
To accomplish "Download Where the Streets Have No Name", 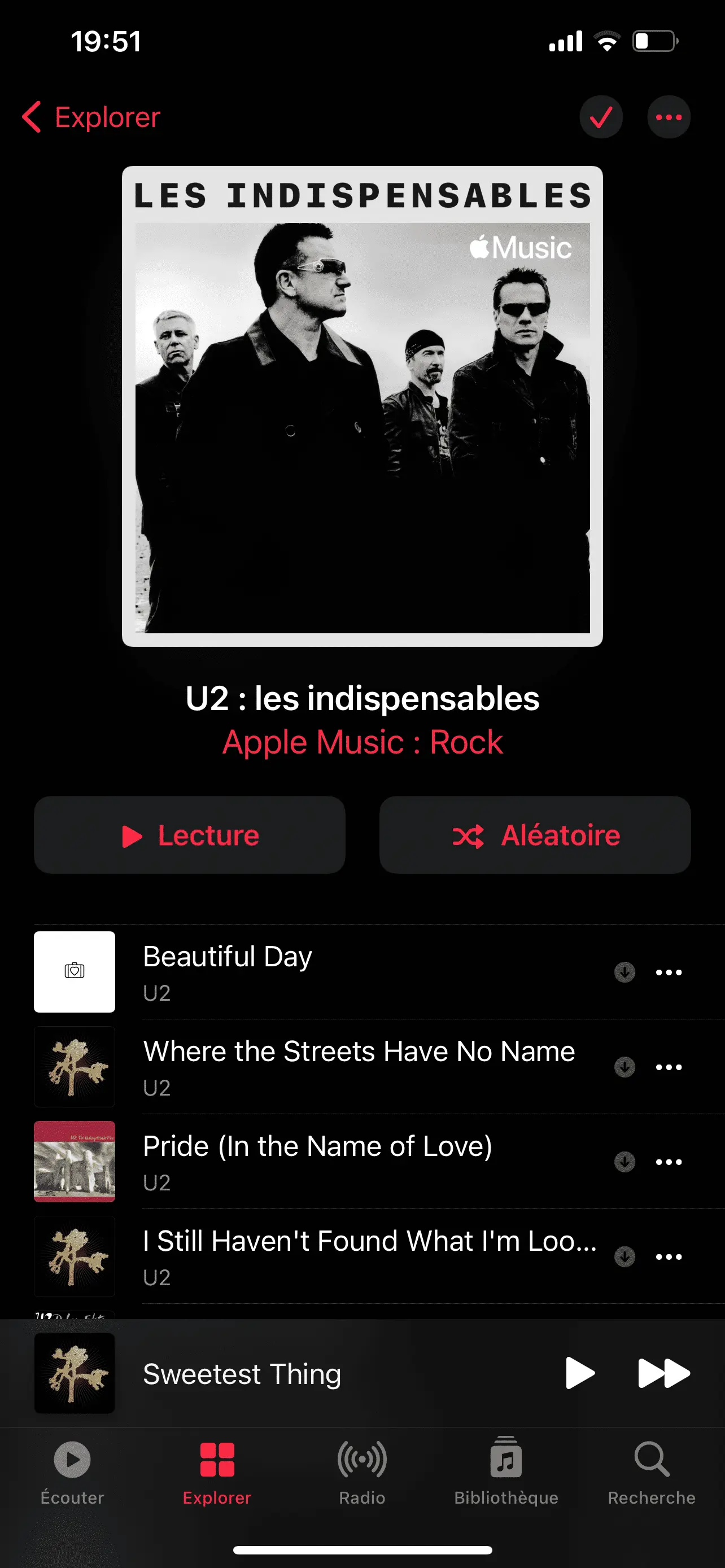I will click(624, 1067).
